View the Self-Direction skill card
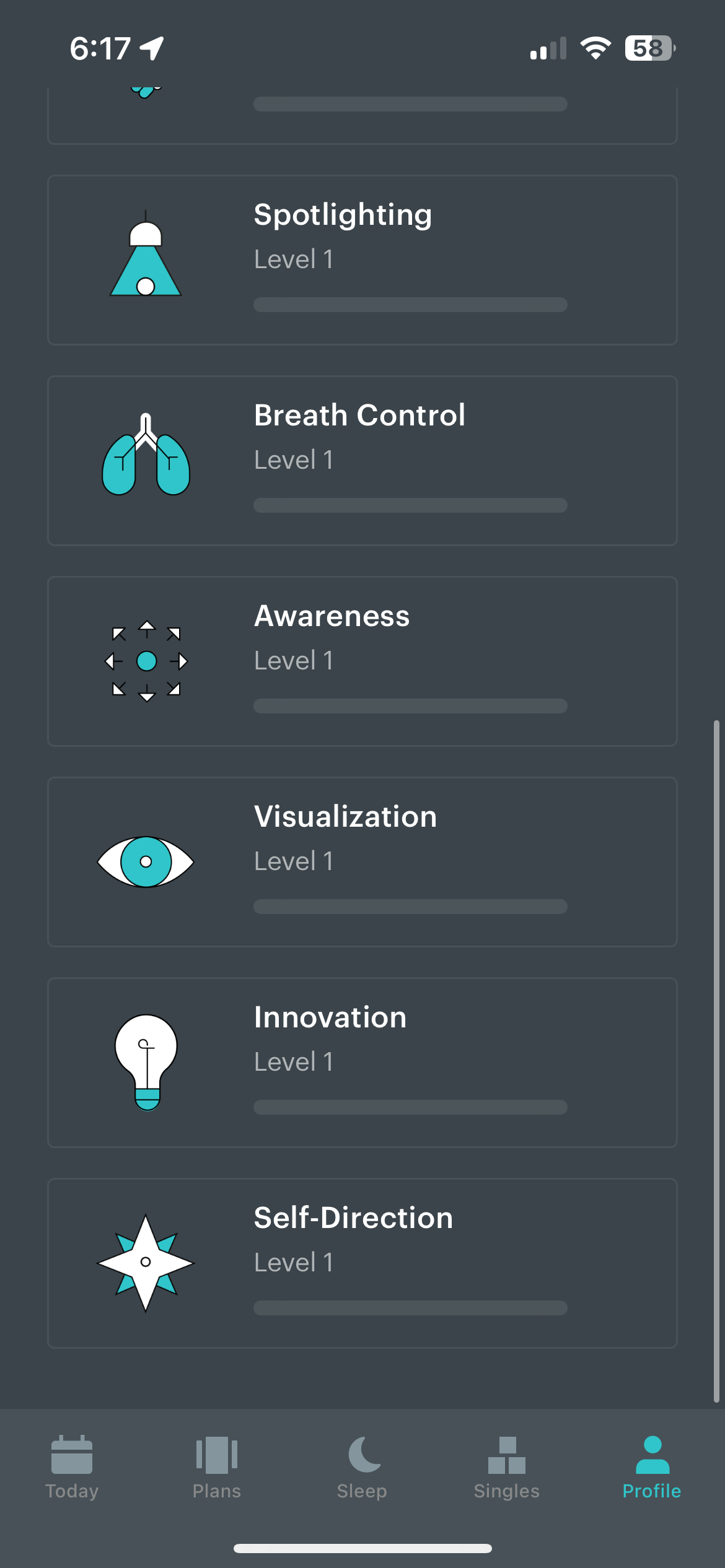Viewport: 725px width, 1568px height. (362, 1263)
